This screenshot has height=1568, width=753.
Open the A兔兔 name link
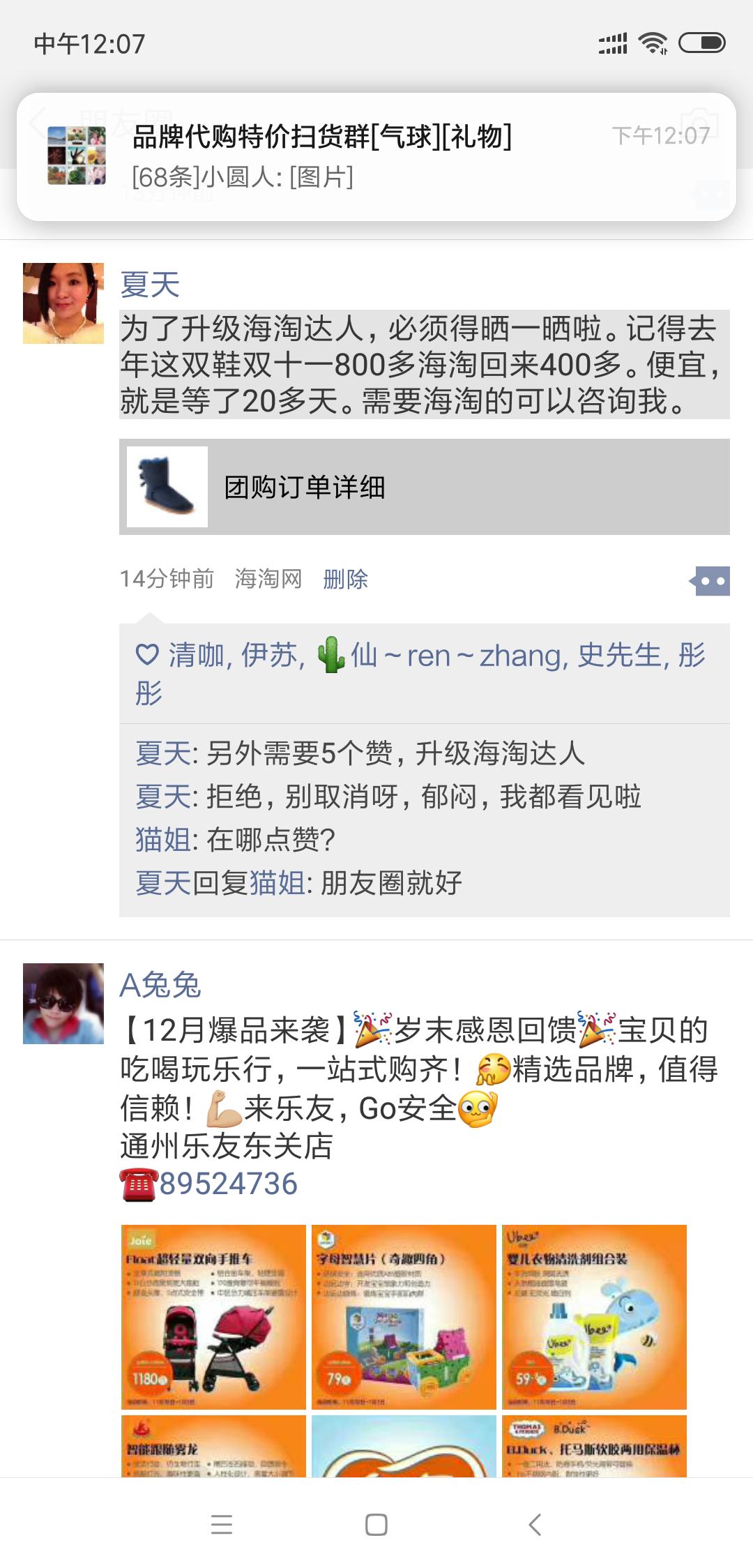pos(160,985)
